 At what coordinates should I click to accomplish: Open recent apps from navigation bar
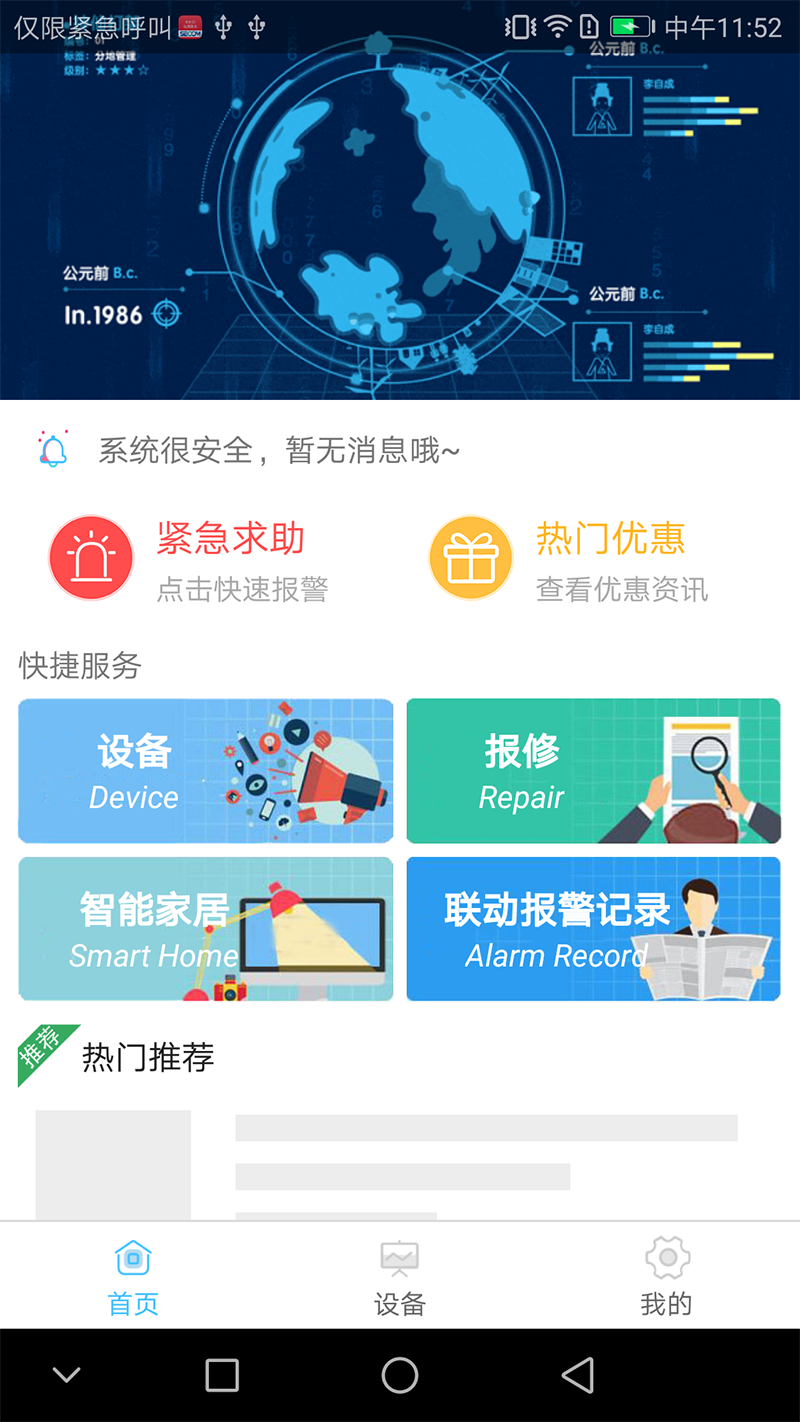222,1376
